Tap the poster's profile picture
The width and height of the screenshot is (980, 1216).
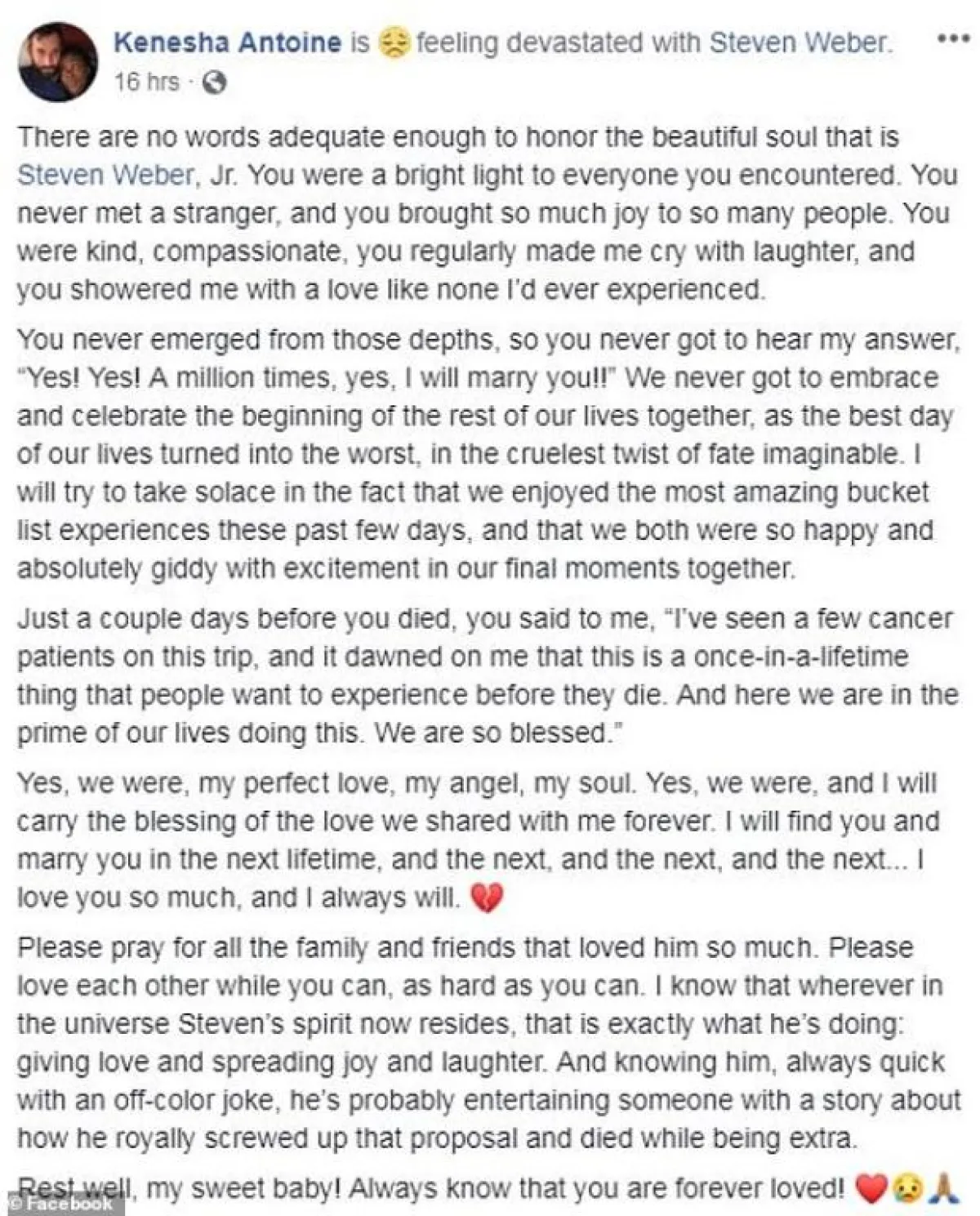coord(56,62)
